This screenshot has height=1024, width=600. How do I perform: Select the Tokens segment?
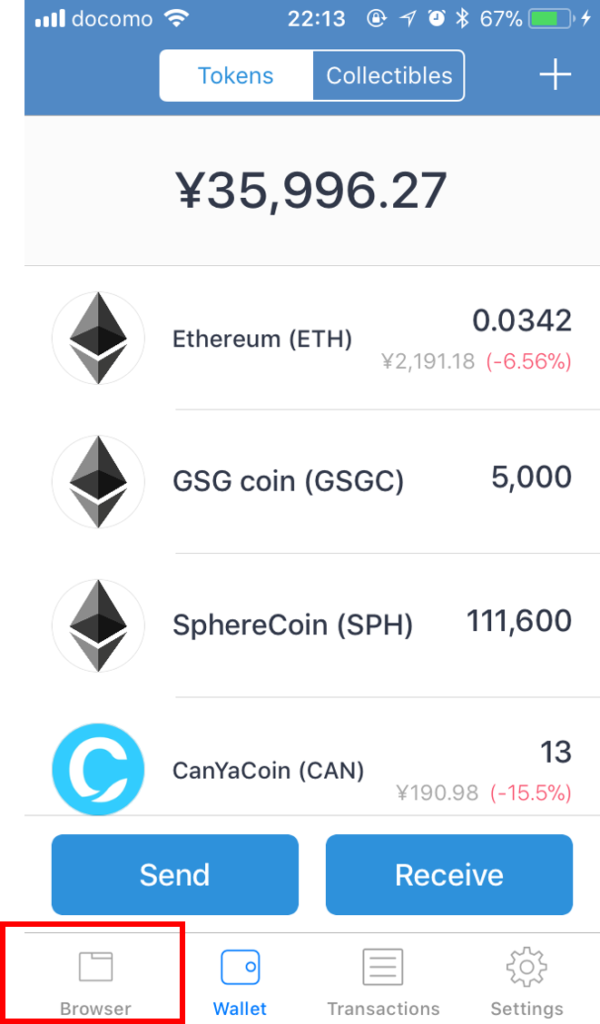[236, 76]
